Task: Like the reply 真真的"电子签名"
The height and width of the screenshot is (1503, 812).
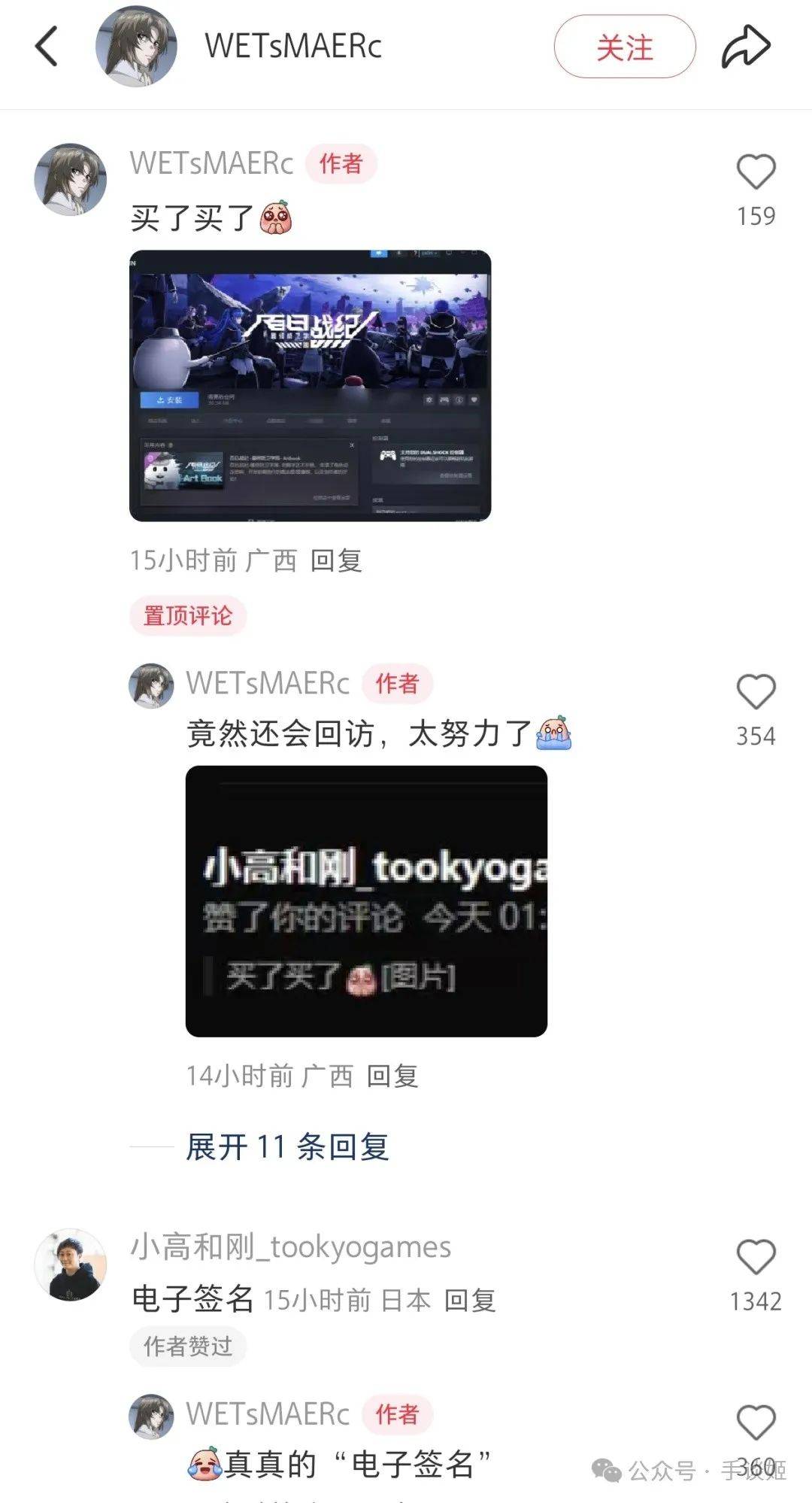Action: [x=756, y=1423]
